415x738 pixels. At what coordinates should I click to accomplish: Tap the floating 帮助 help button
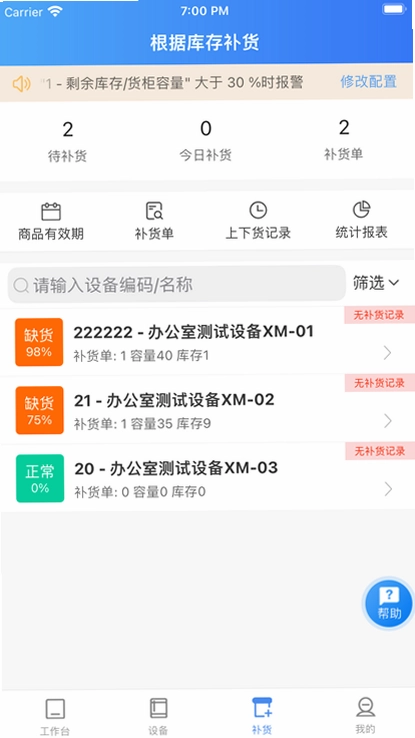coord(389,603)
